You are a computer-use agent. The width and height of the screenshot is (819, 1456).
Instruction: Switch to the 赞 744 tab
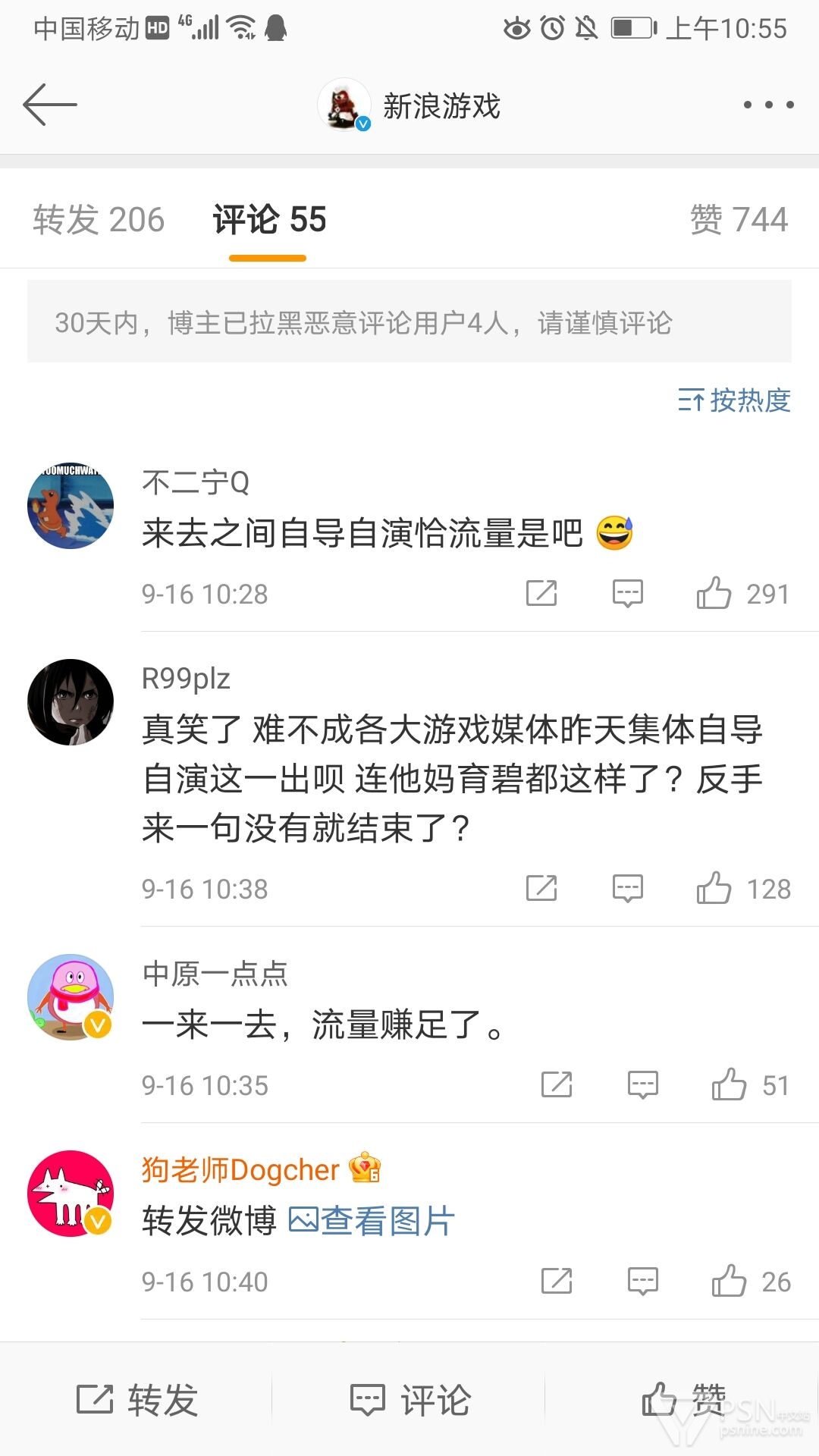click(x=739, y=220)
